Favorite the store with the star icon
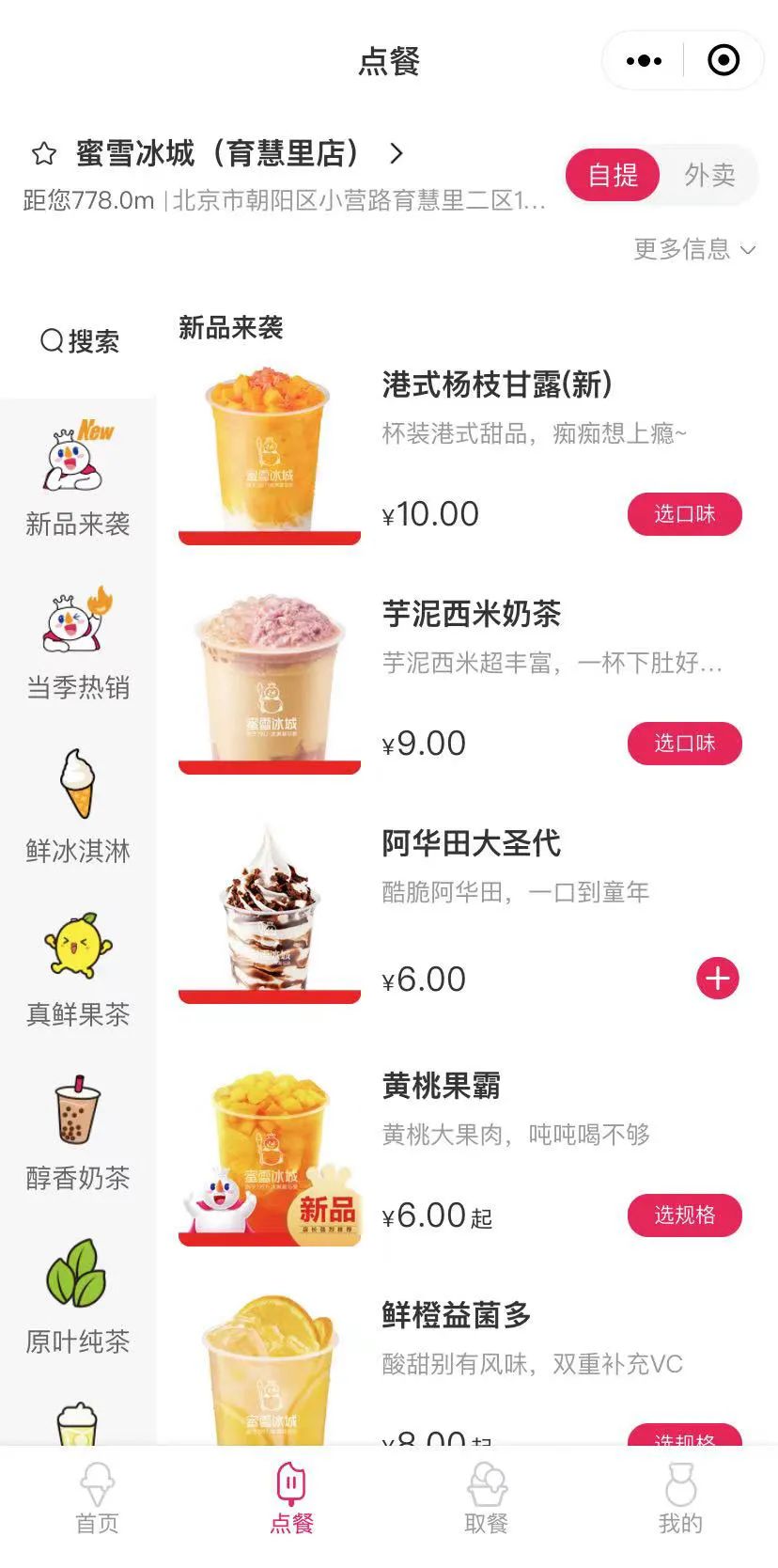 [x=44, y=153]
